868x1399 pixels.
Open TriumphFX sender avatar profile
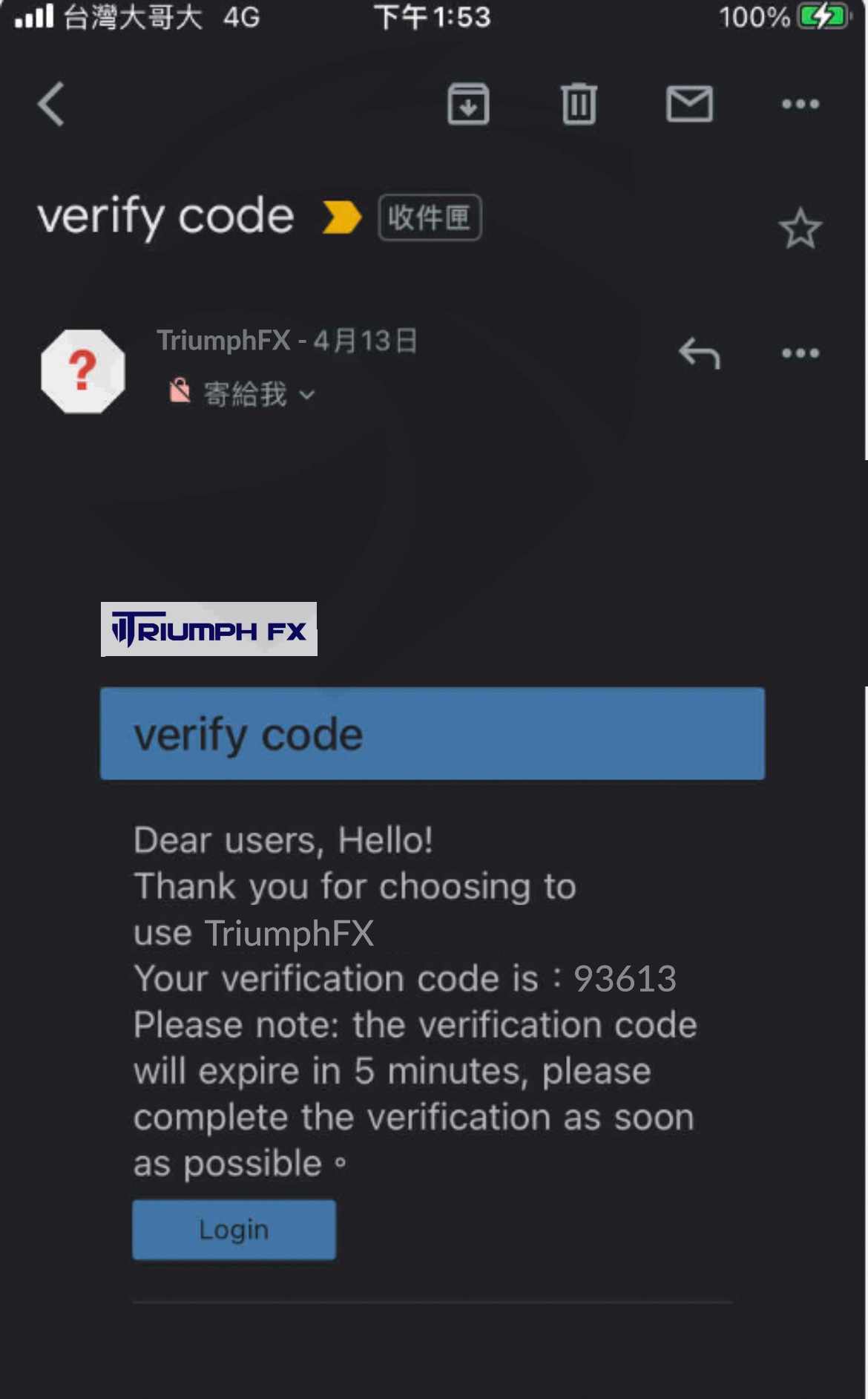[x=83, y=371]
